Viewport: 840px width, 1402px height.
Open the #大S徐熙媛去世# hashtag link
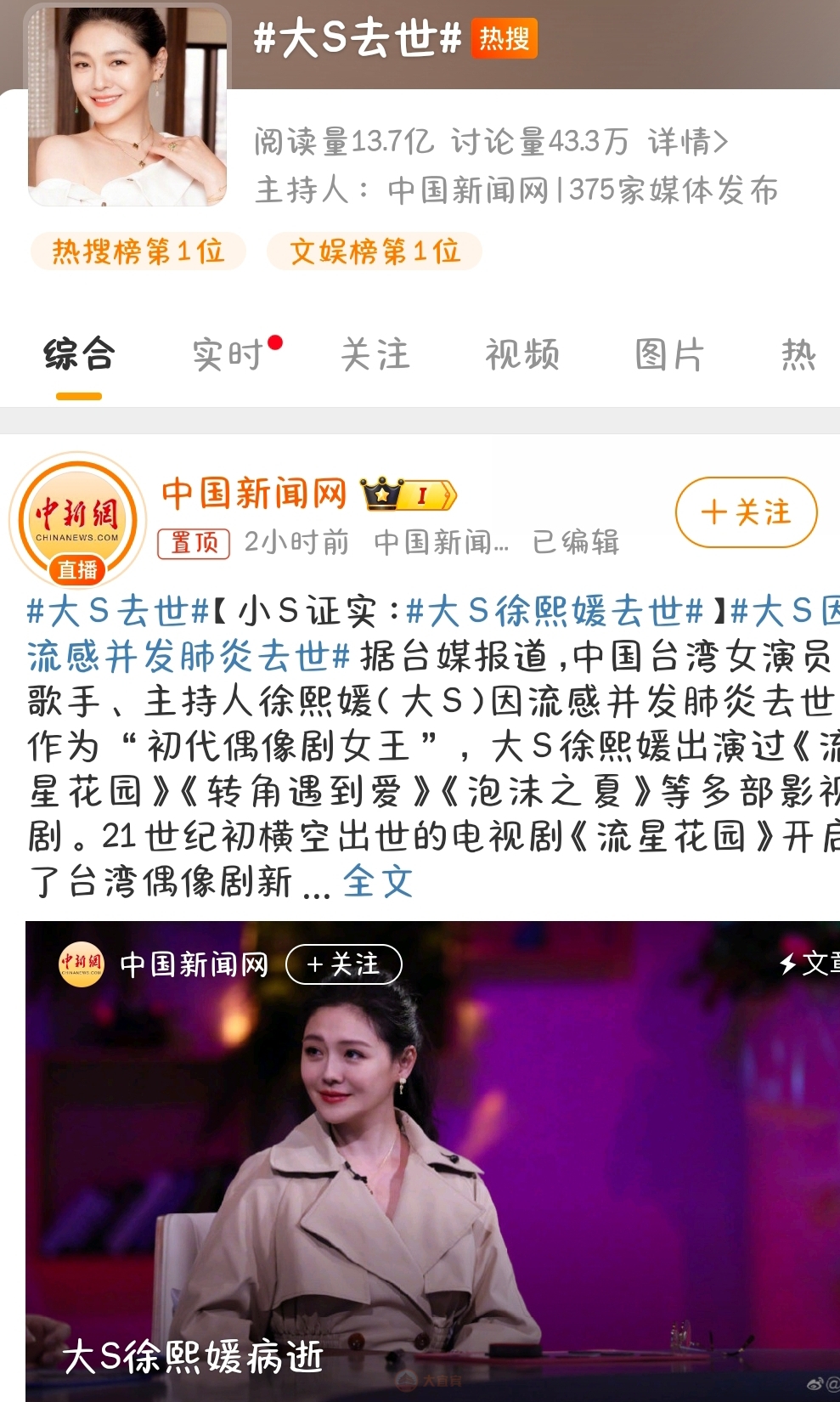click(x=555, y=611)
